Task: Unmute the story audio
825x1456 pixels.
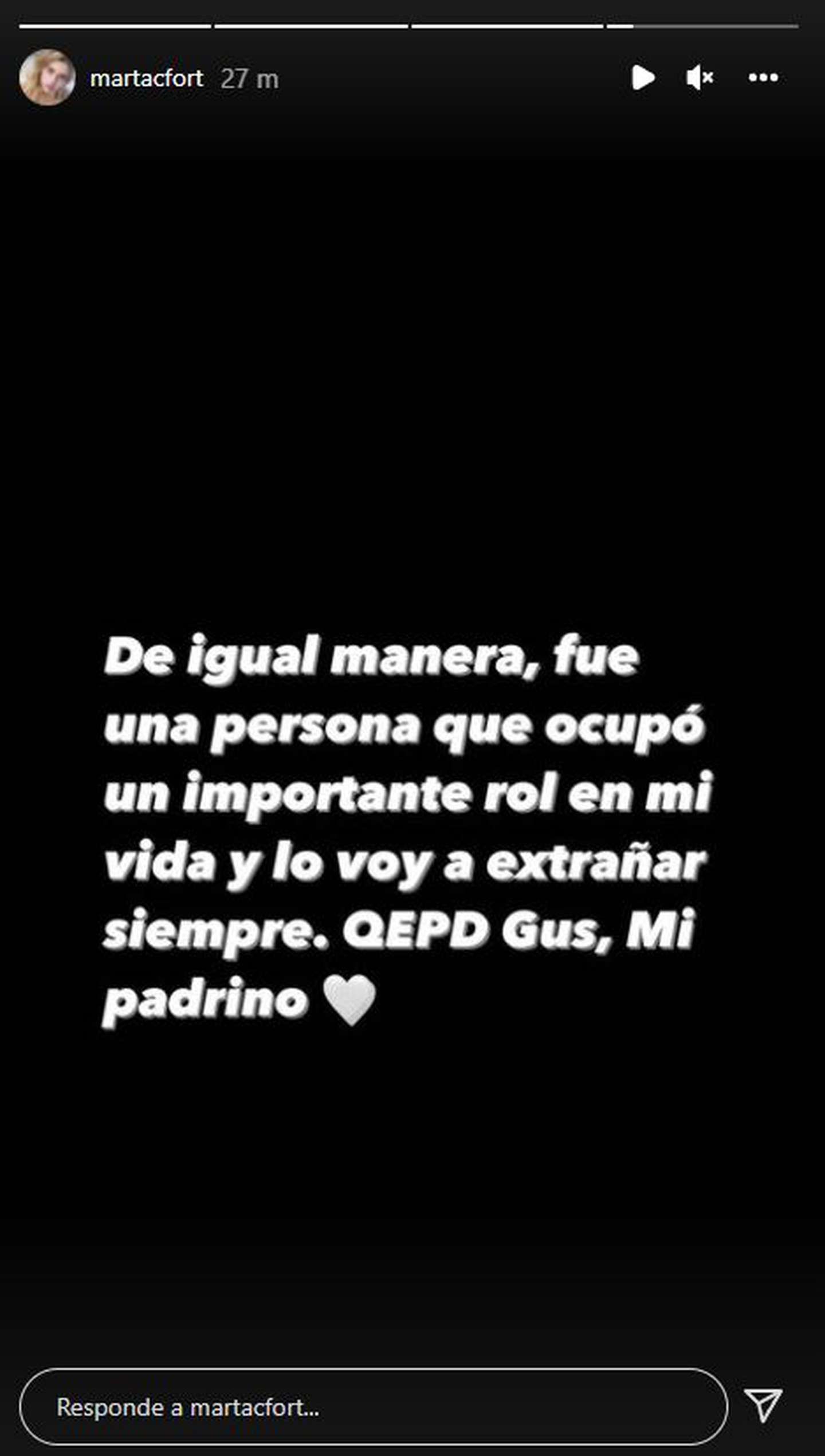Action: click(700, 77)
